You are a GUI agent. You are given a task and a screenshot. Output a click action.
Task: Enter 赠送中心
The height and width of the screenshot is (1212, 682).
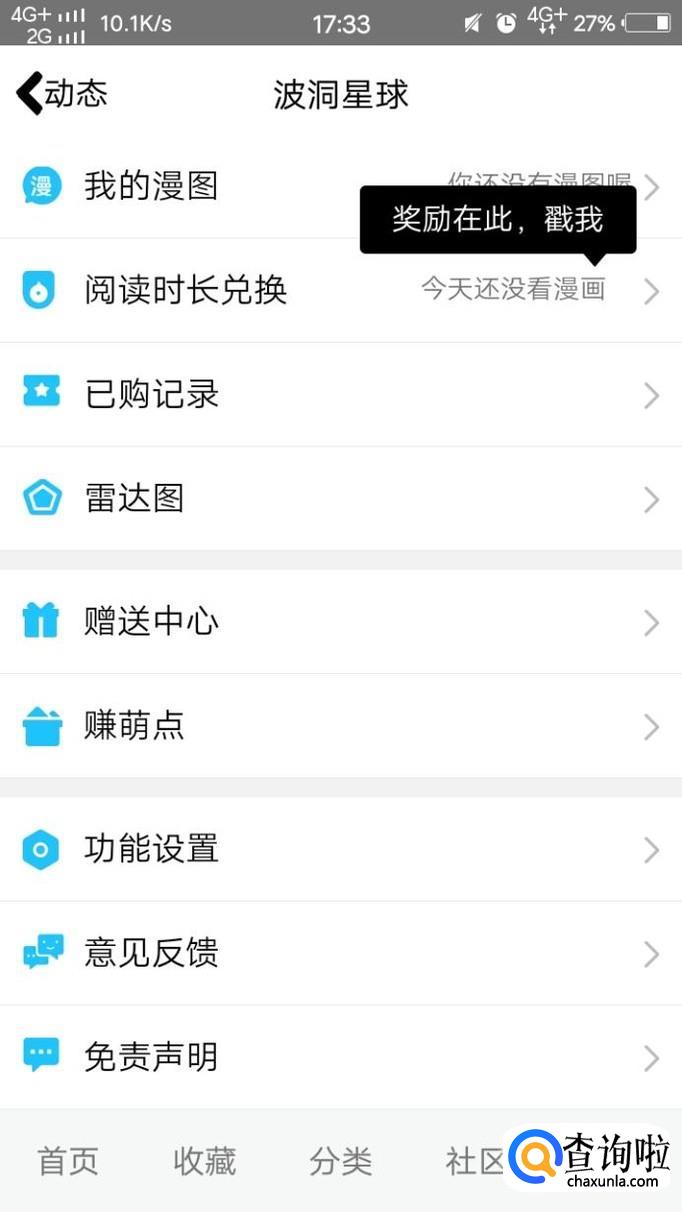tap(151, 622)
